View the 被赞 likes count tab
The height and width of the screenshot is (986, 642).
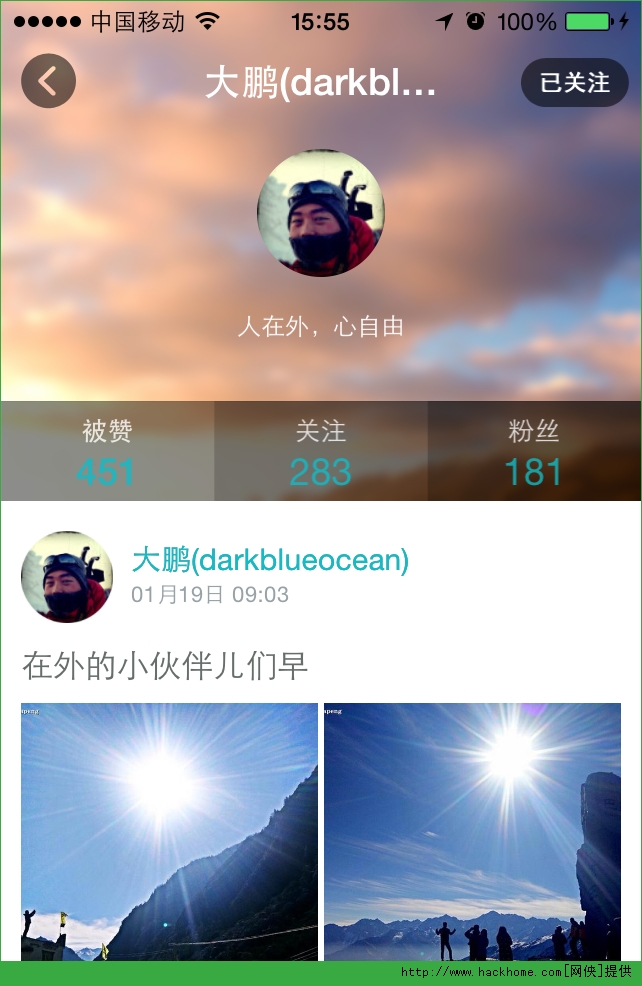(x=107, y=451)
